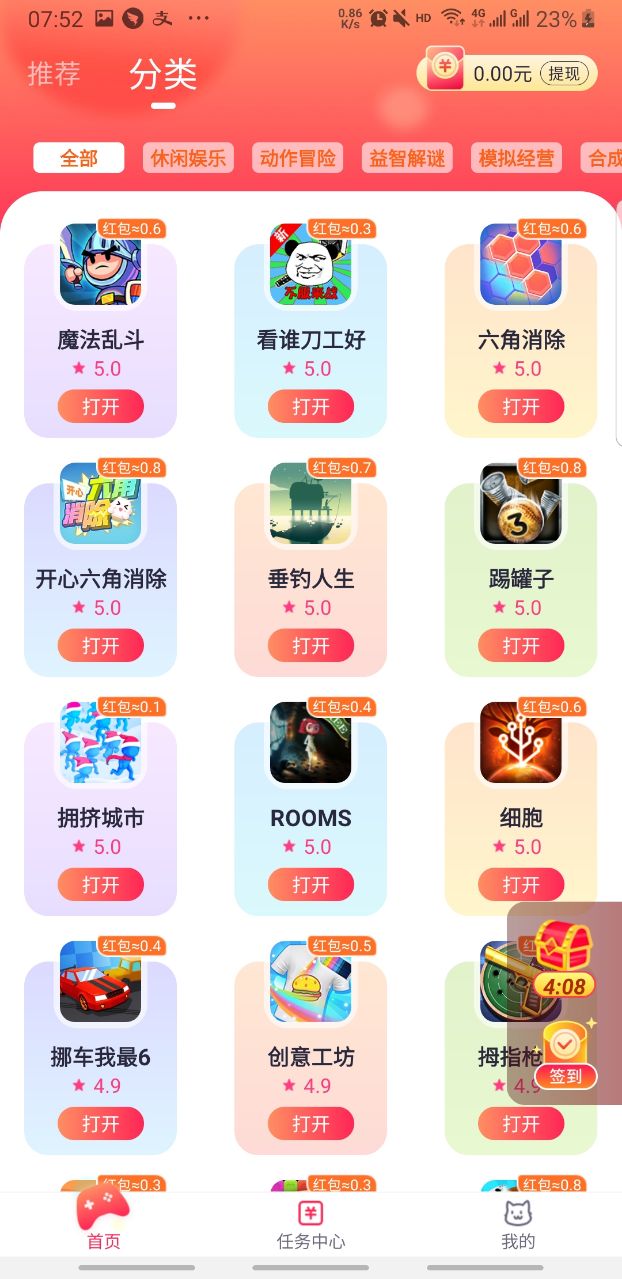This screenshot has width=622, height=1279.
Task: Launch 六角消除 via its 打开 button
Action: click(520, 407)
